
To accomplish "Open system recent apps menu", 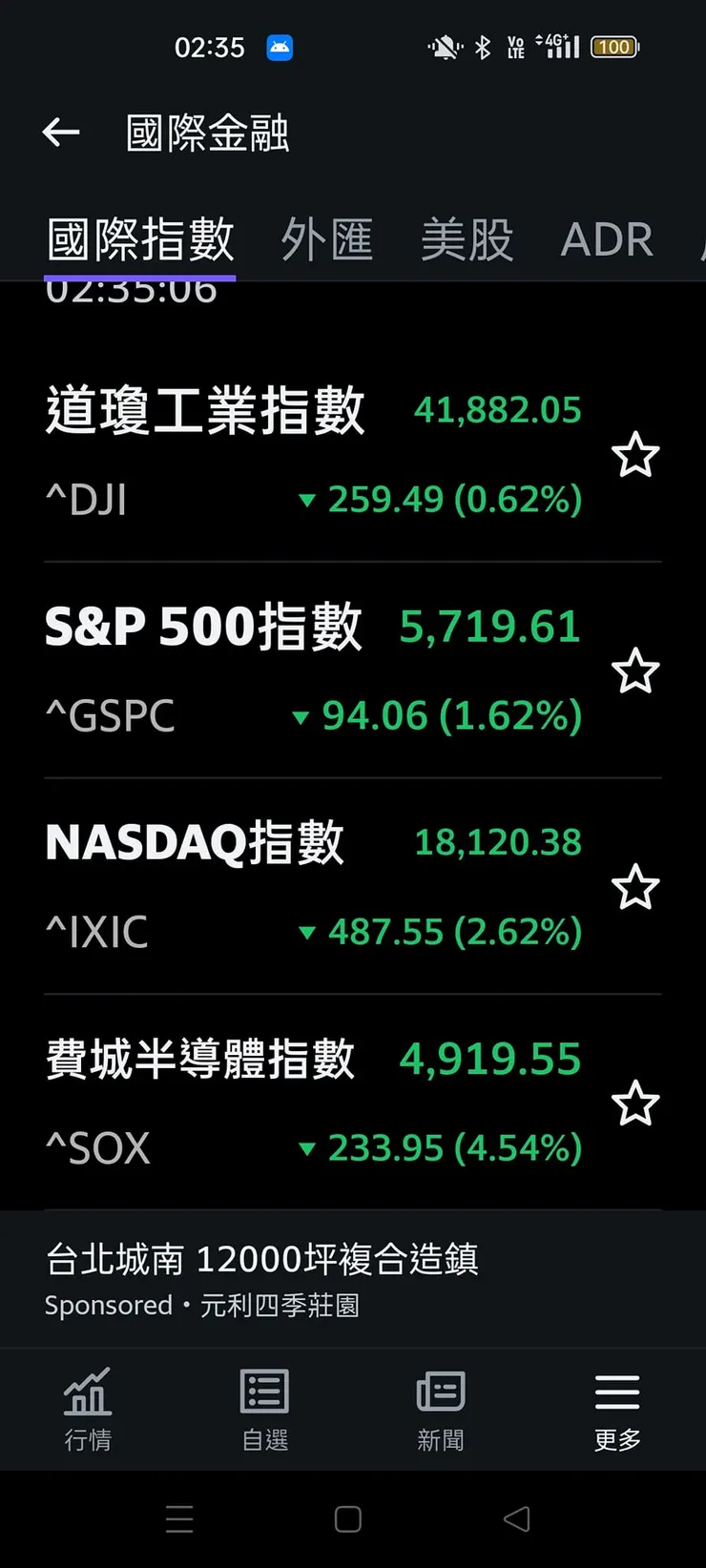I will click(179, 1518).
